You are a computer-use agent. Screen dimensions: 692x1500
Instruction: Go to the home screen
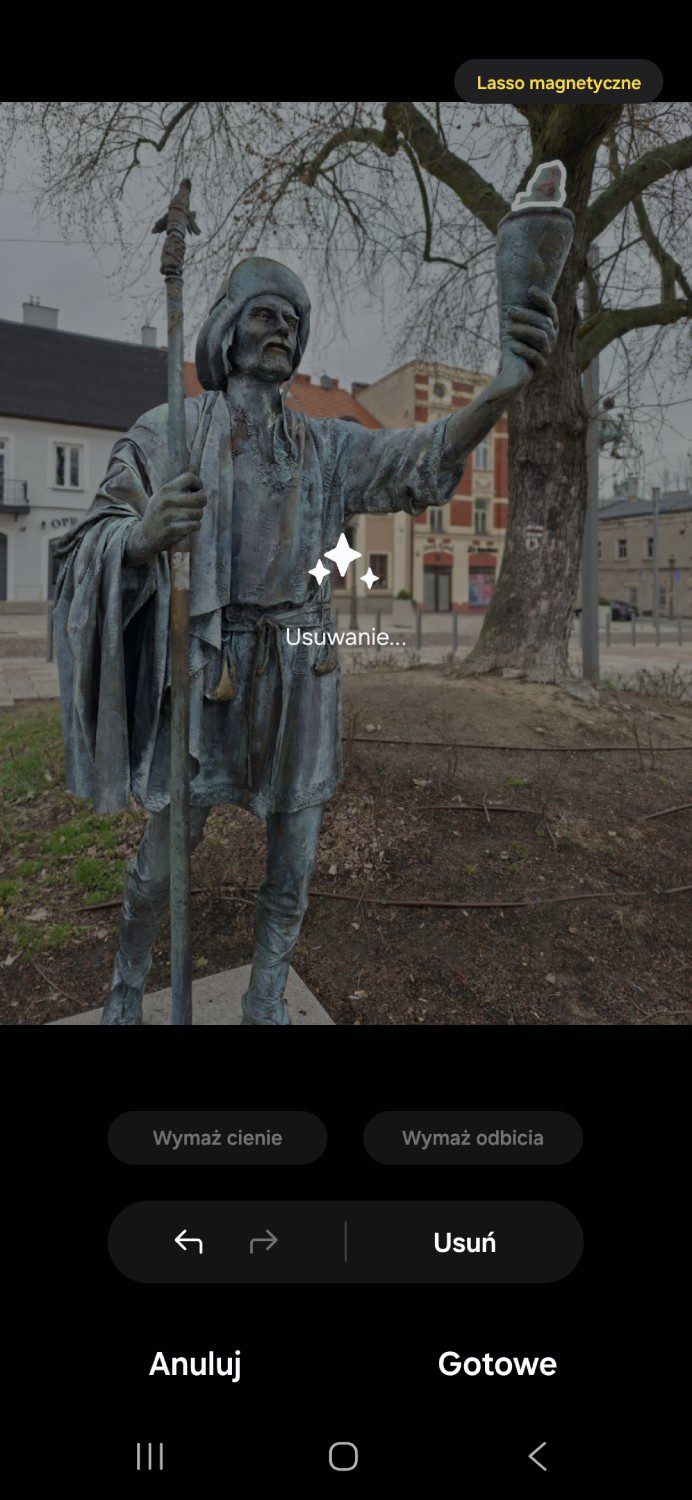pyautogui.click(x=343, y=1456)
